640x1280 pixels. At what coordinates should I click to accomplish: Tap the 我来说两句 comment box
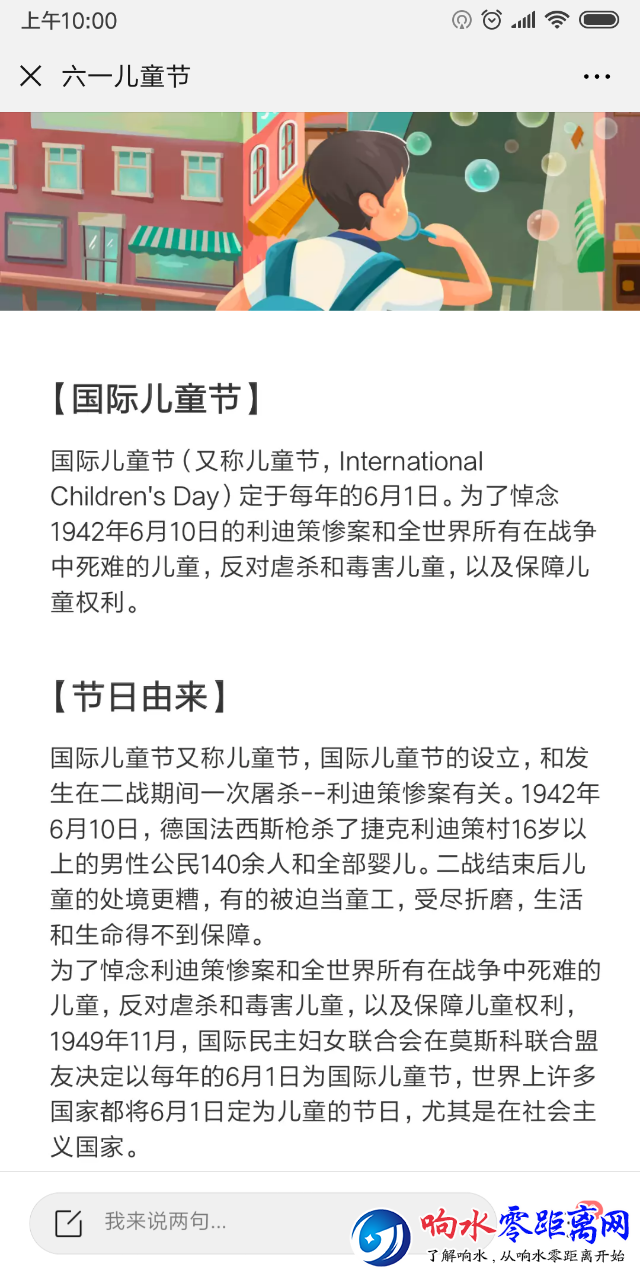262,1222
